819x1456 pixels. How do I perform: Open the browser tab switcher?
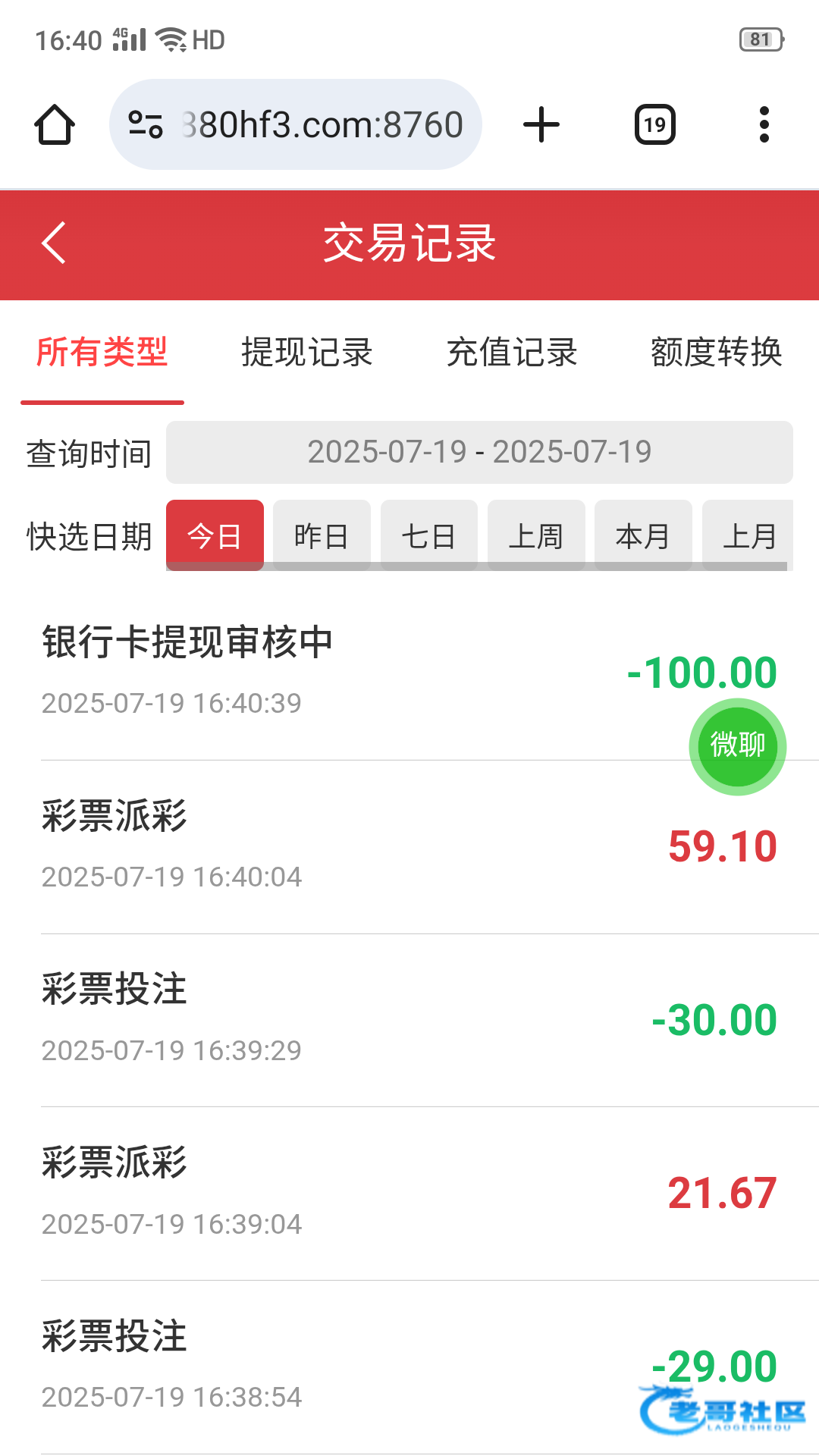655,124
